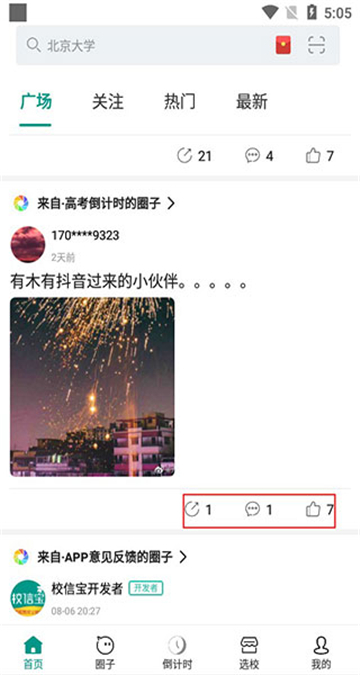360x675 pixels.
Task: Like the 抖音 小伙伴 post
Action: click(320, 510)
